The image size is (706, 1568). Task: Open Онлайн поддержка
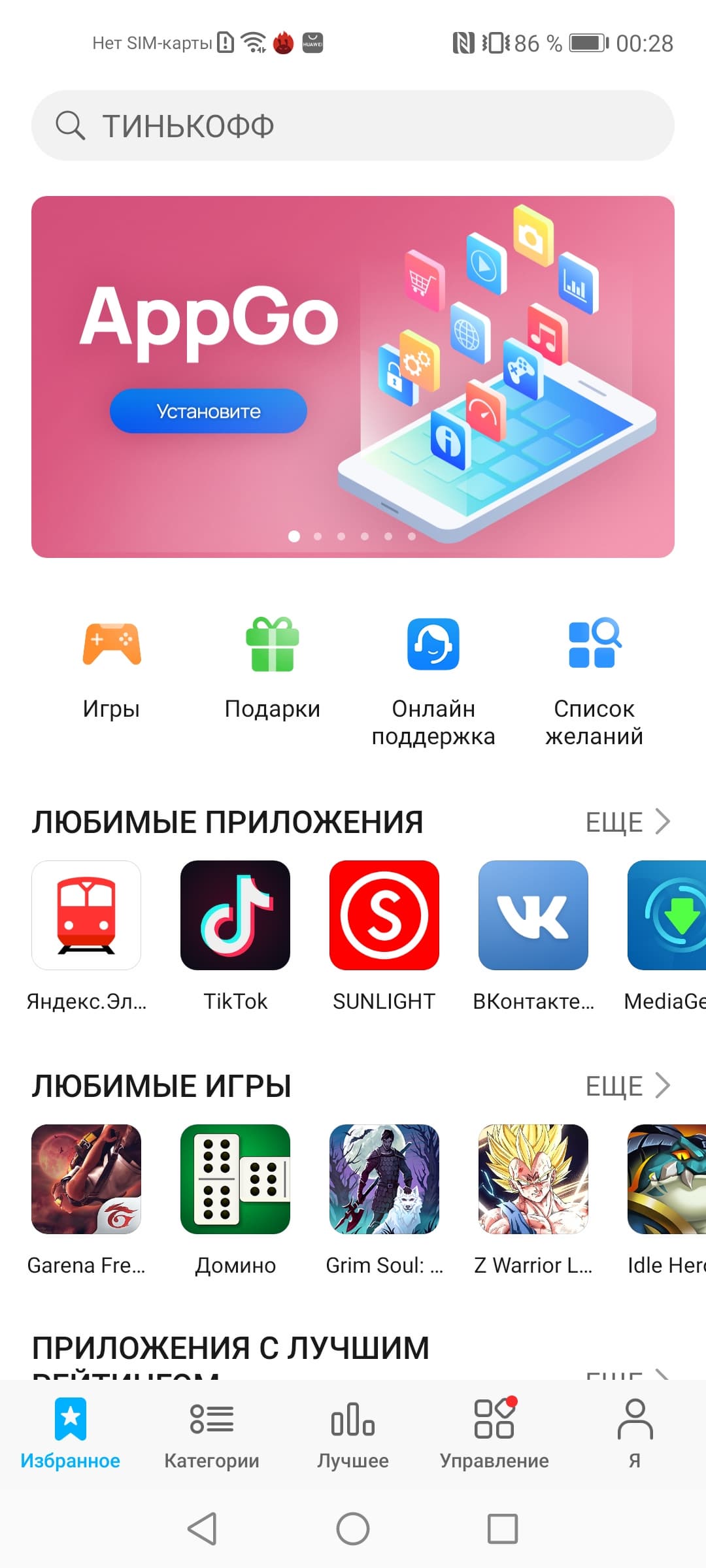pos(433,679)
